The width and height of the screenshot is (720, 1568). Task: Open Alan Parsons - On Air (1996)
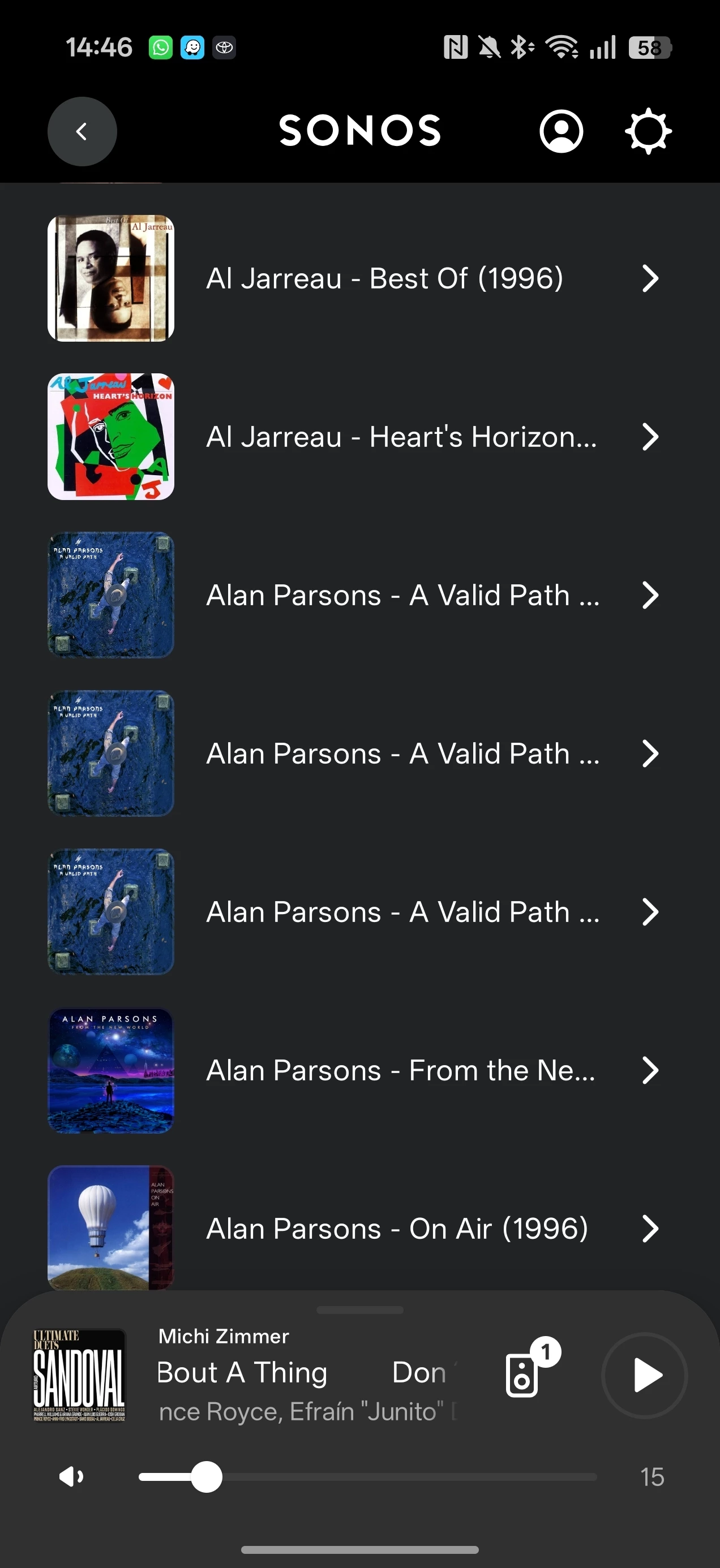pyautogui.click(x=397, y=1229)
